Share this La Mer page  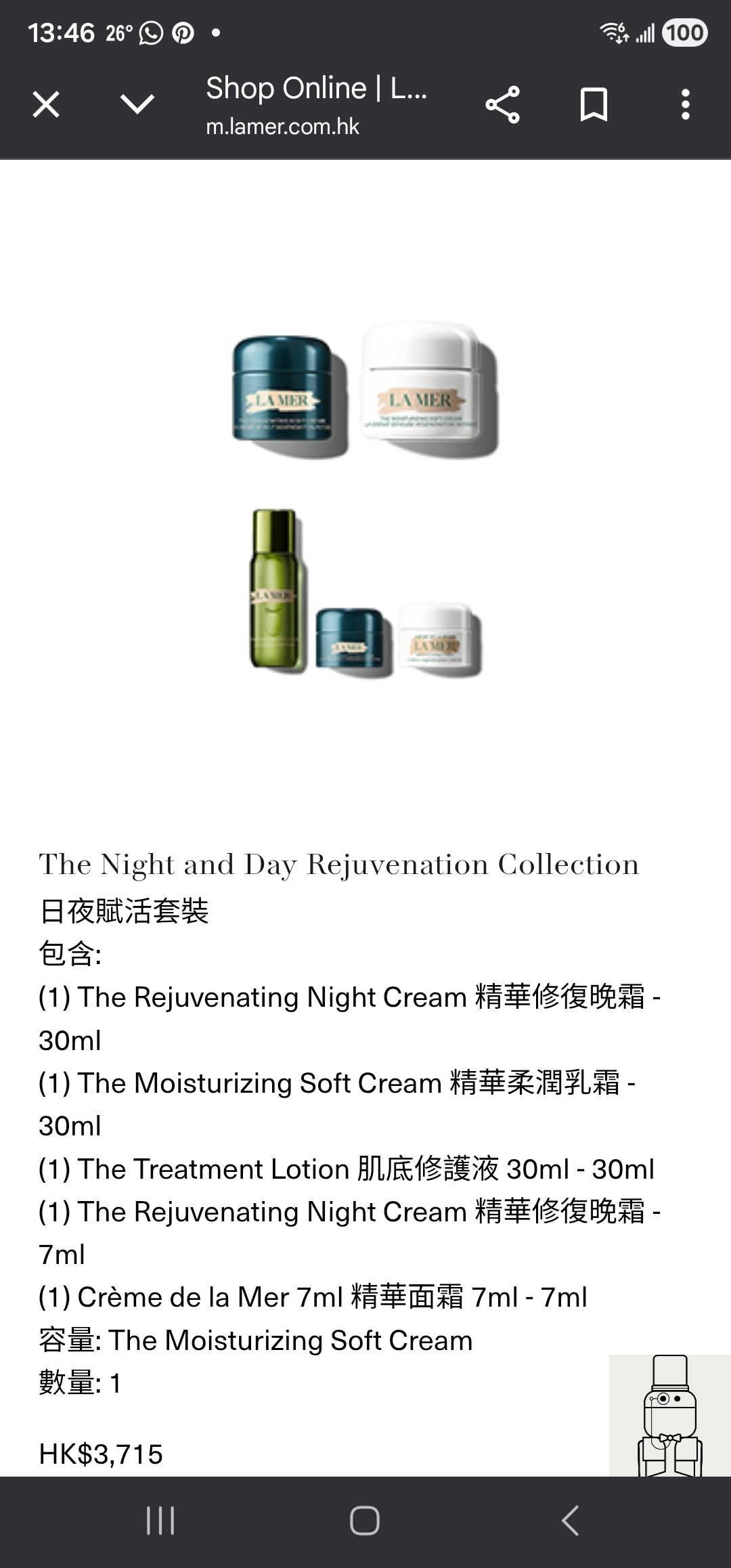[502, 105]
